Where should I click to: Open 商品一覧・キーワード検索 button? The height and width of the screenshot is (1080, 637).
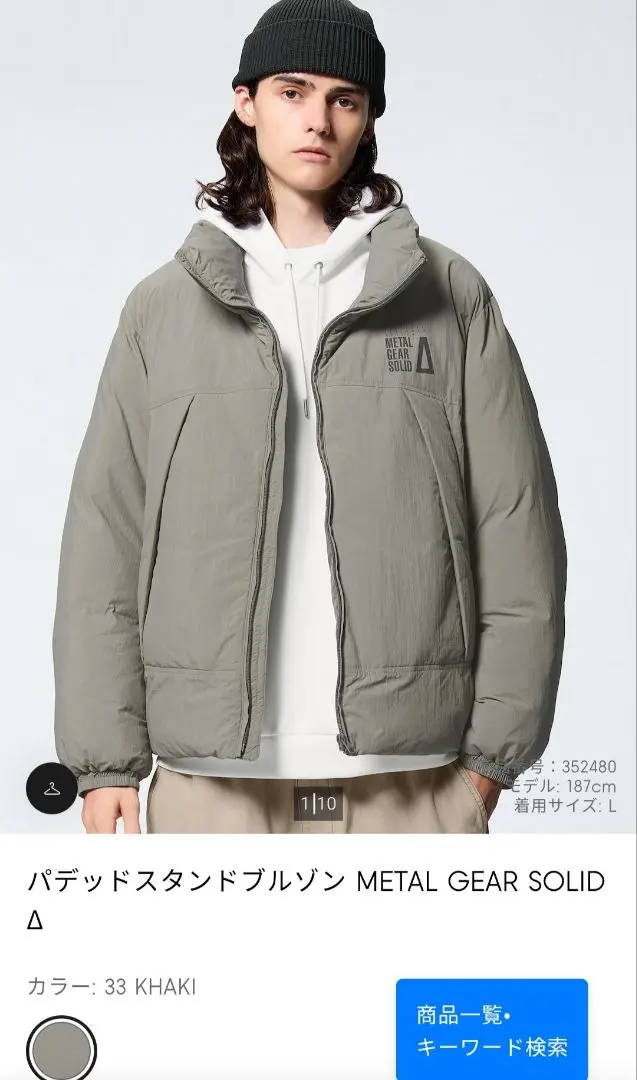[x=491, y=1031]
